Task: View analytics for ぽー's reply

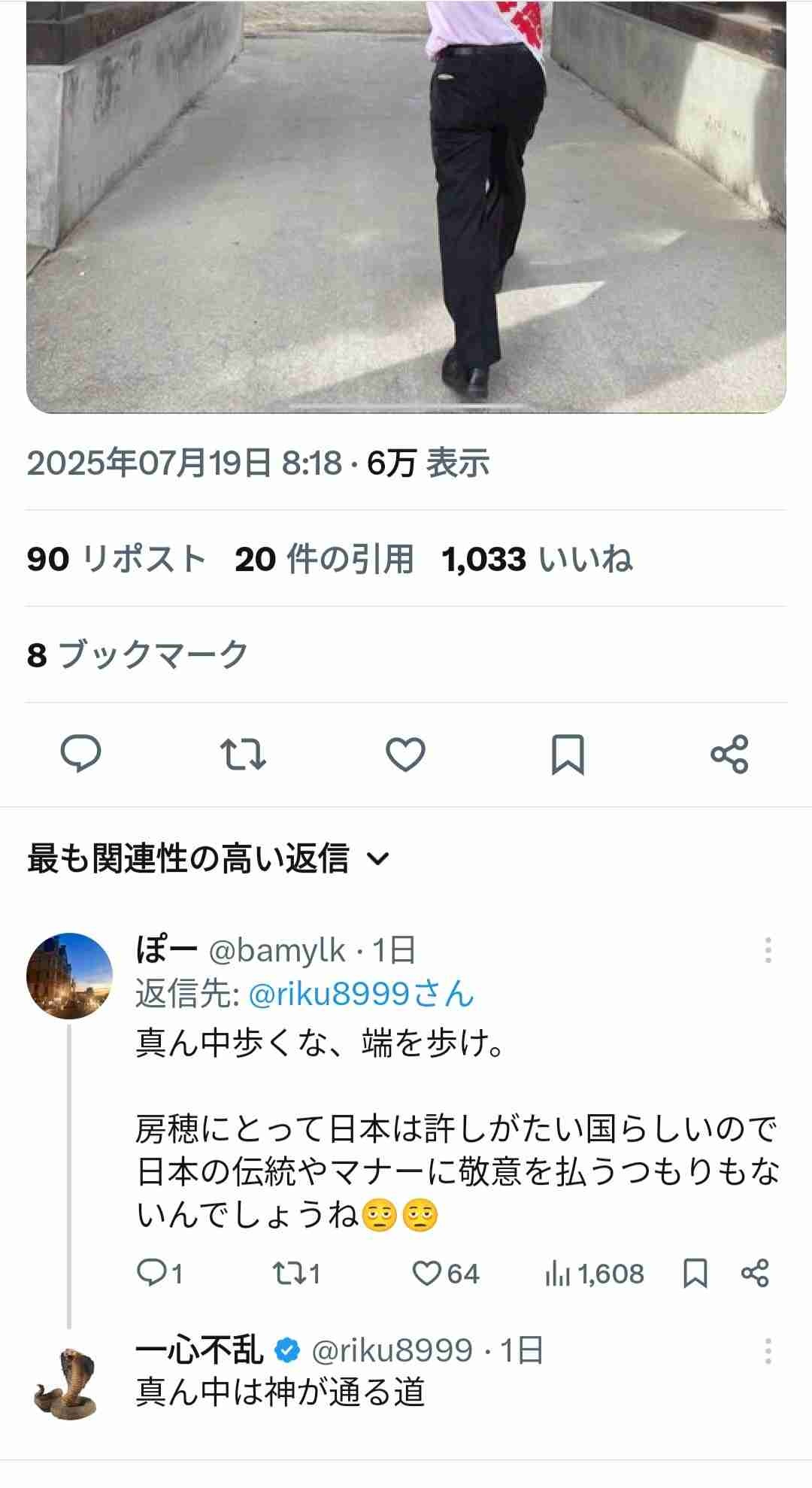Action: pyautogui.click(x=594, y=1274)
